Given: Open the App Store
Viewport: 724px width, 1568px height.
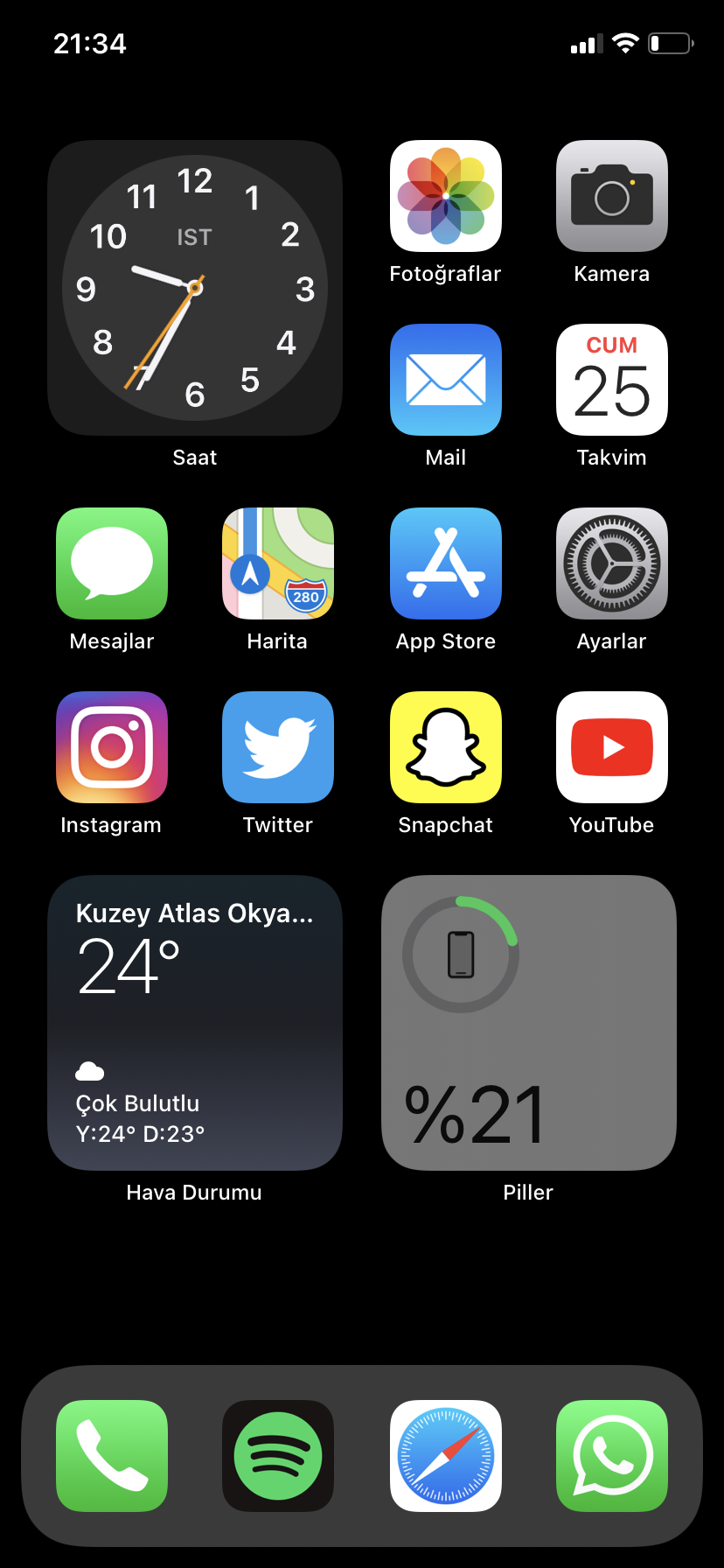Looking at the screenshot, I should click(x=446, y=563).
